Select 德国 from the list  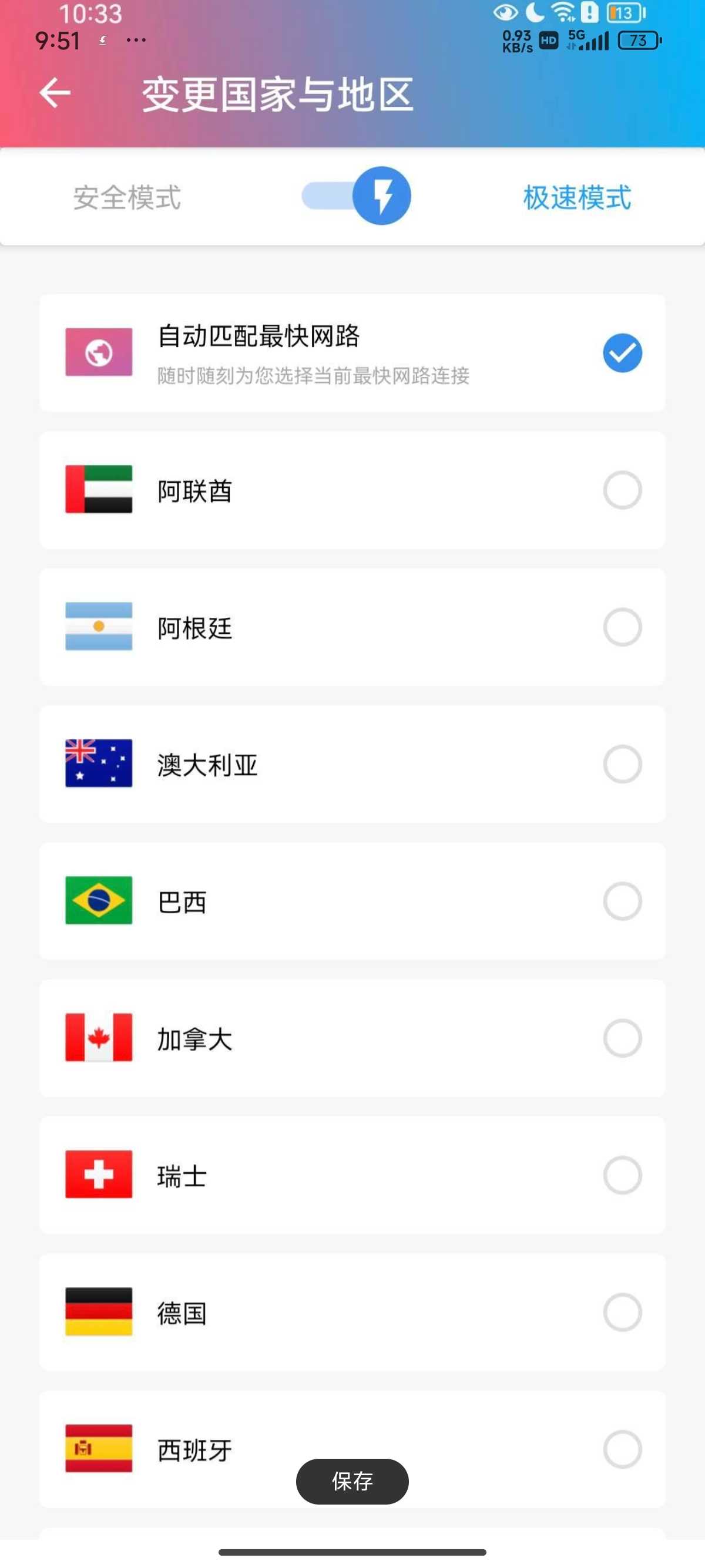(352, 1312)
